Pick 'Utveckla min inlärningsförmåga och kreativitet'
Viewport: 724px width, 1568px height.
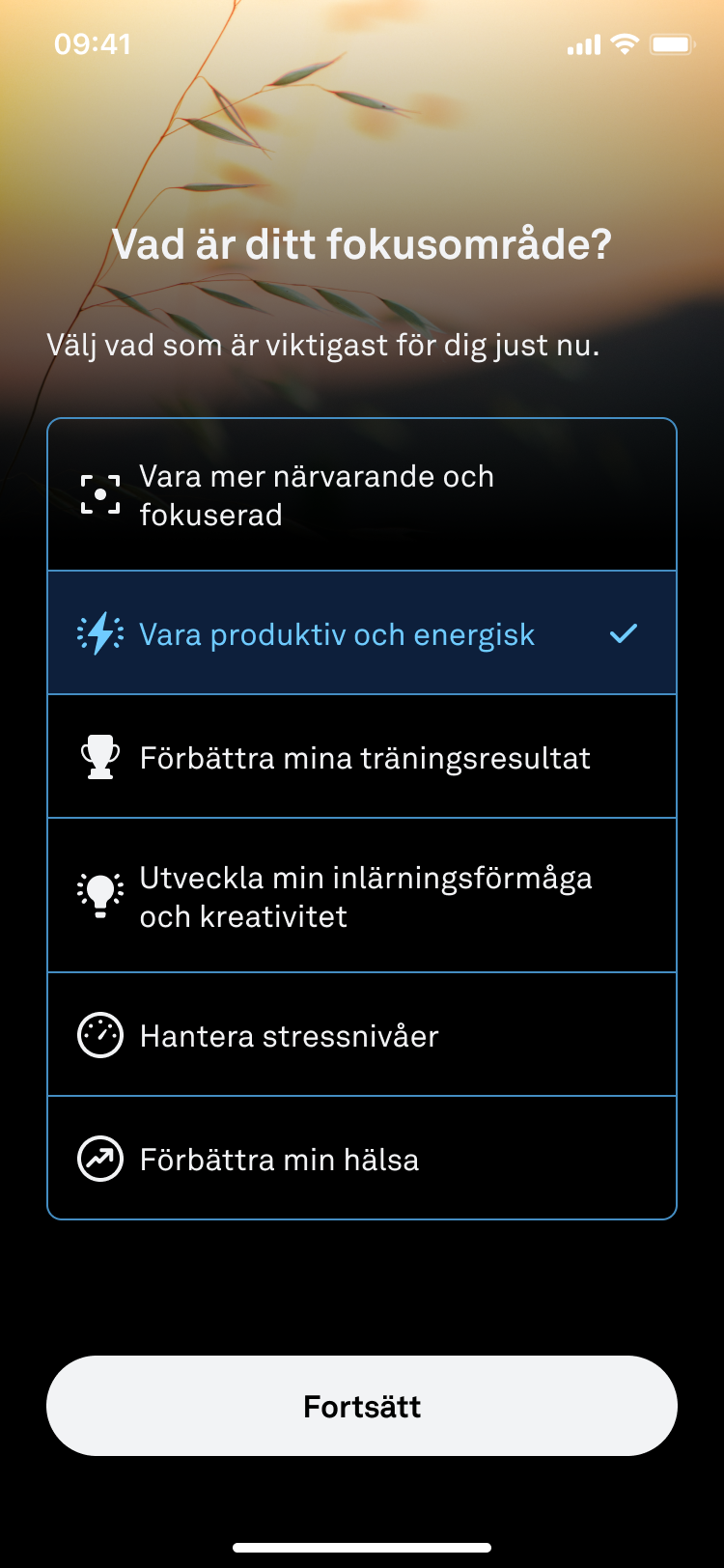(362, 896)
